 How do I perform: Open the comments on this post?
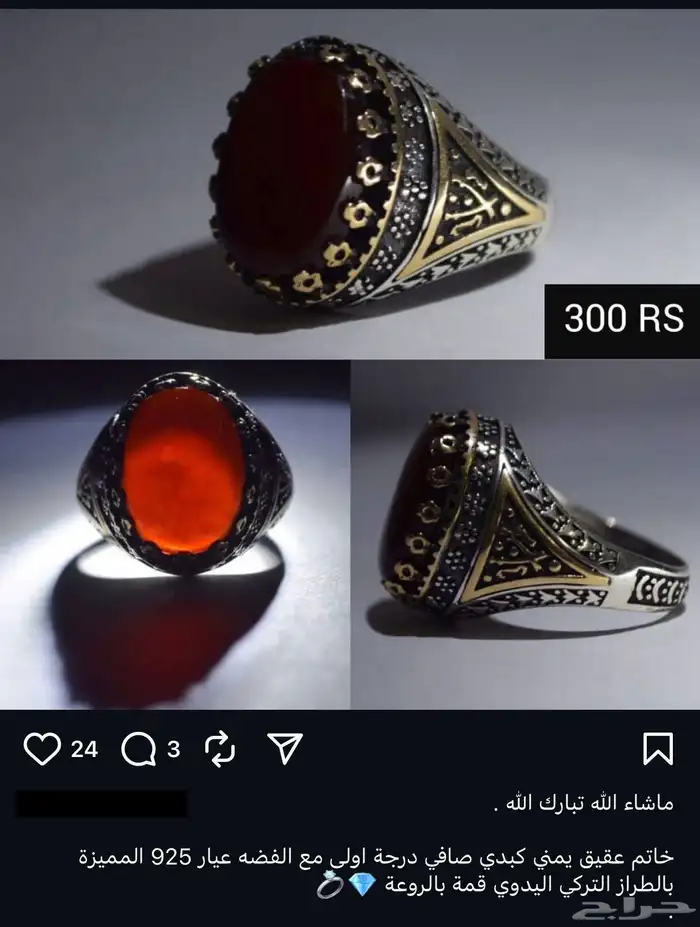138,748
